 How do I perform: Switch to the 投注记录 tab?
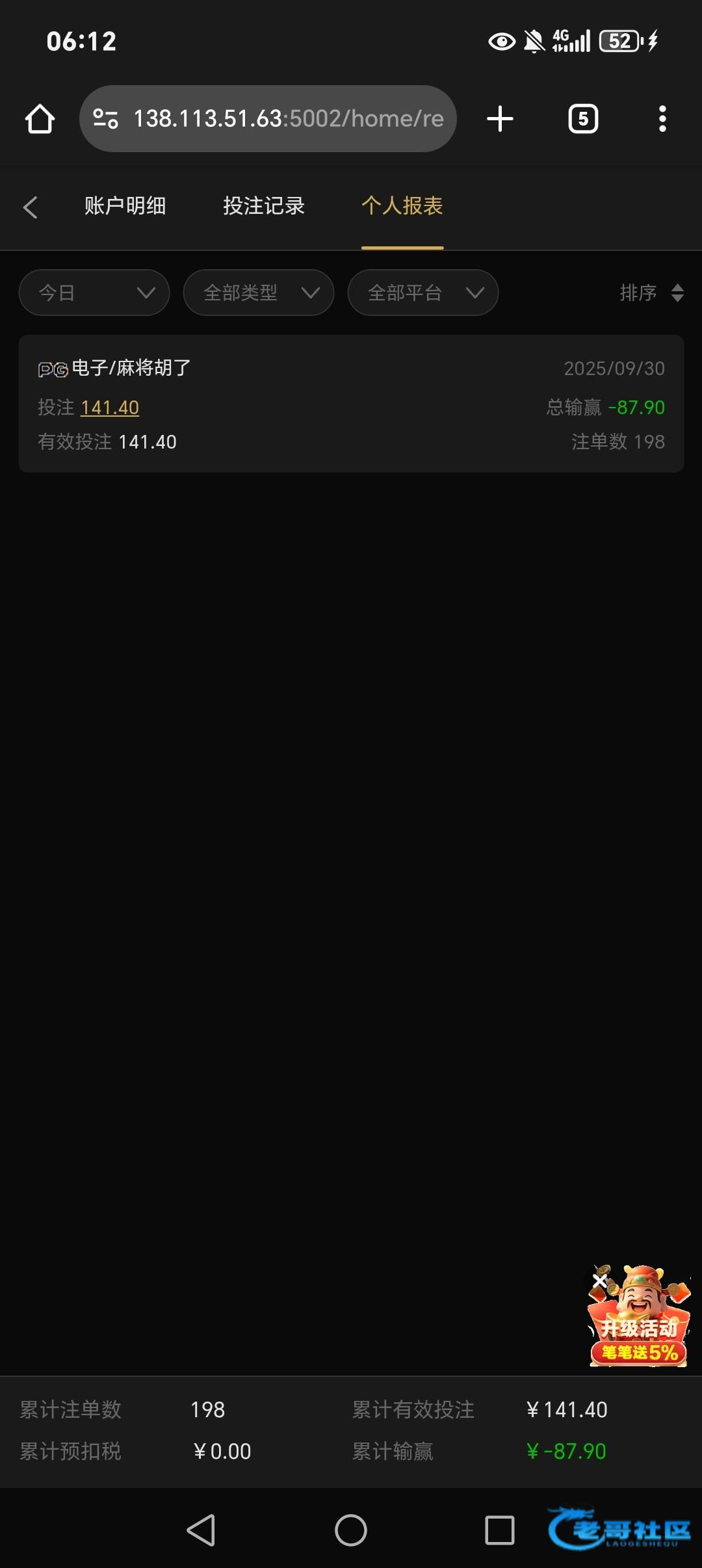[x=264, y=206]
